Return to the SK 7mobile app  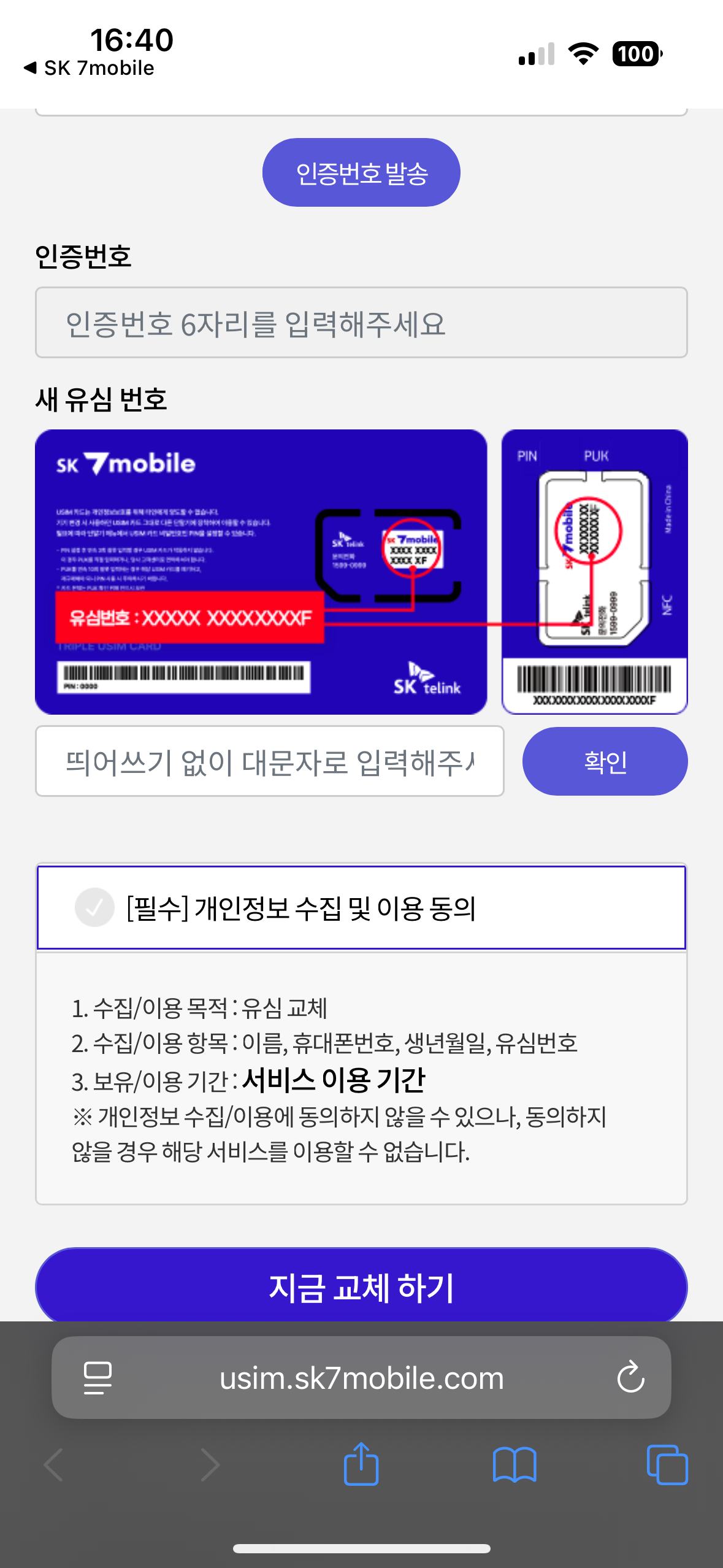pos(89,68)
